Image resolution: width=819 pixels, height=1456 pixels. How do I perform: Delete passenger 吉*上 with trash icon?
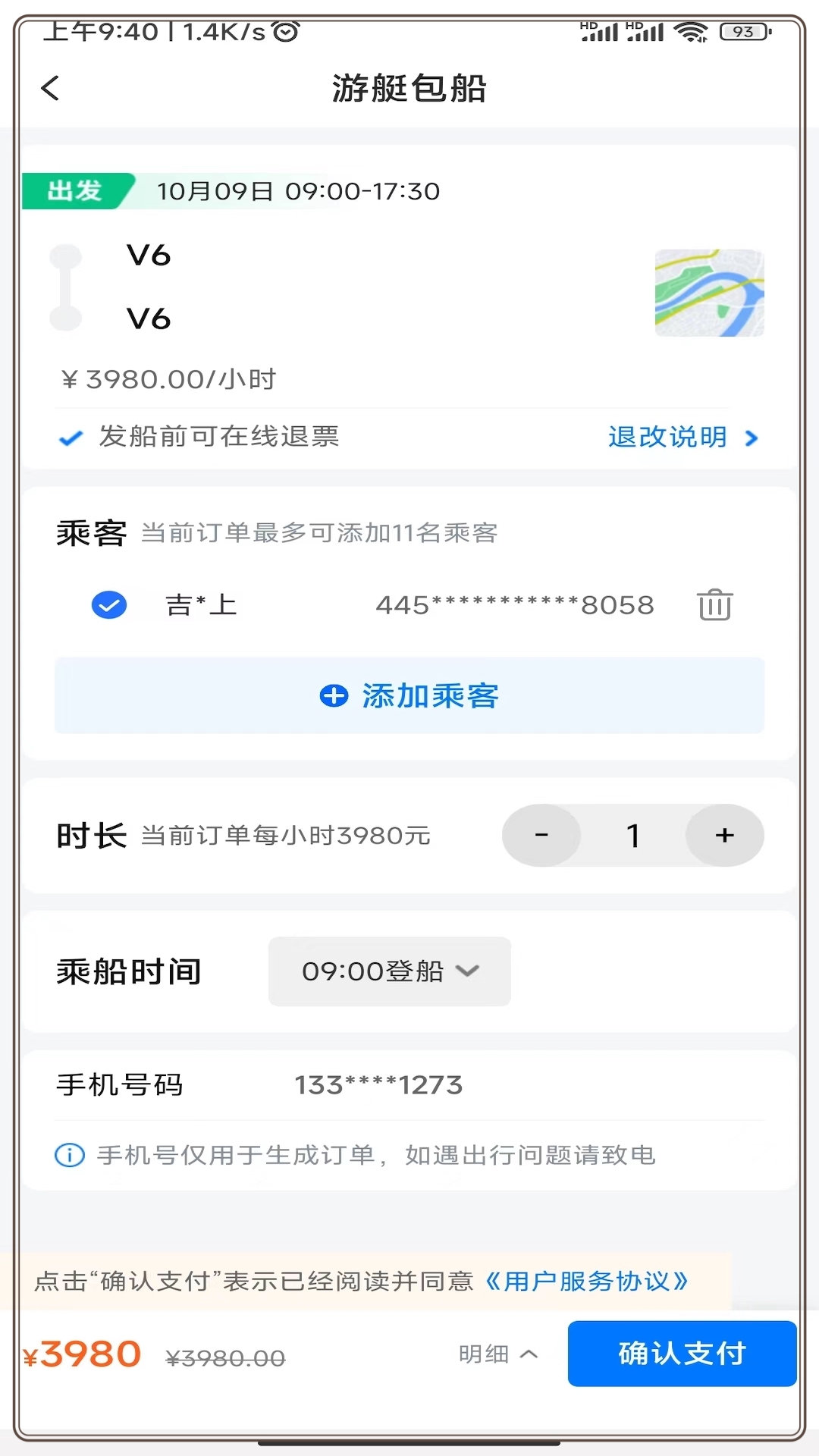pos(714,605)
